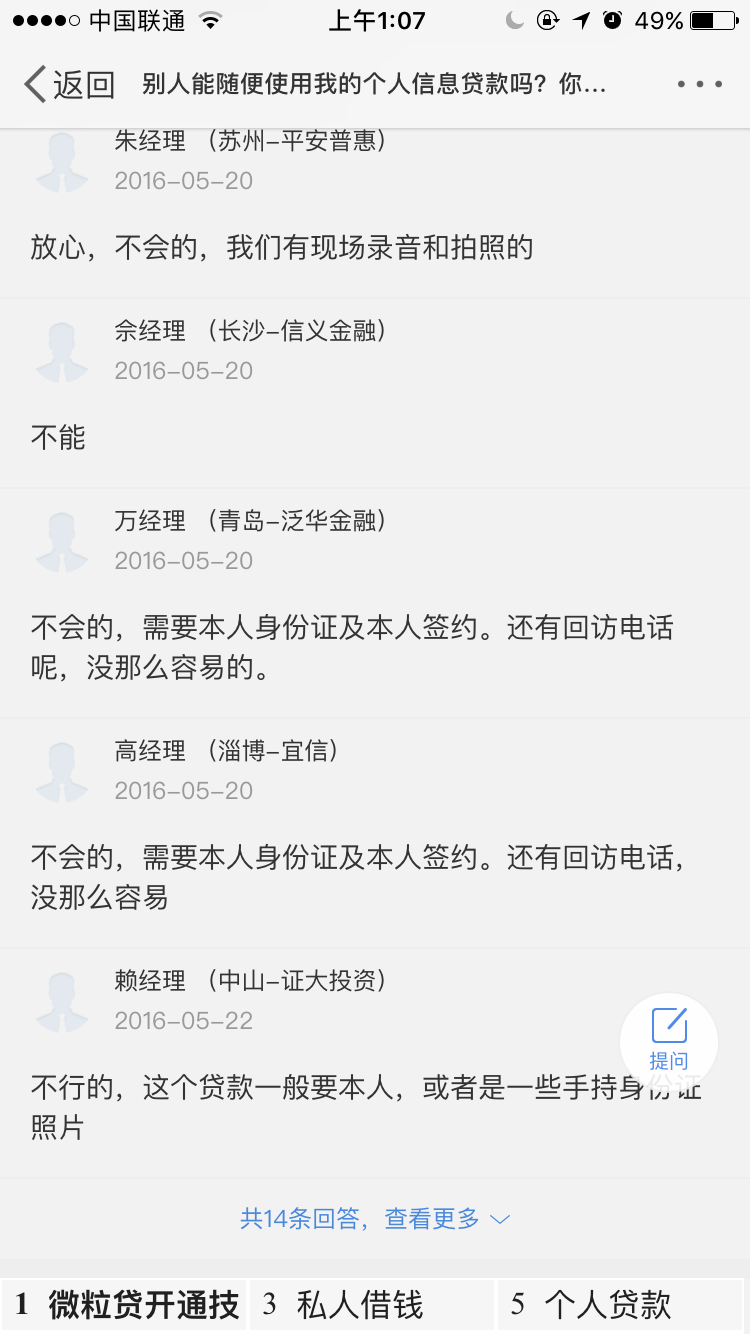Open the 个人贷款 suggestion

coord(620,1305)
